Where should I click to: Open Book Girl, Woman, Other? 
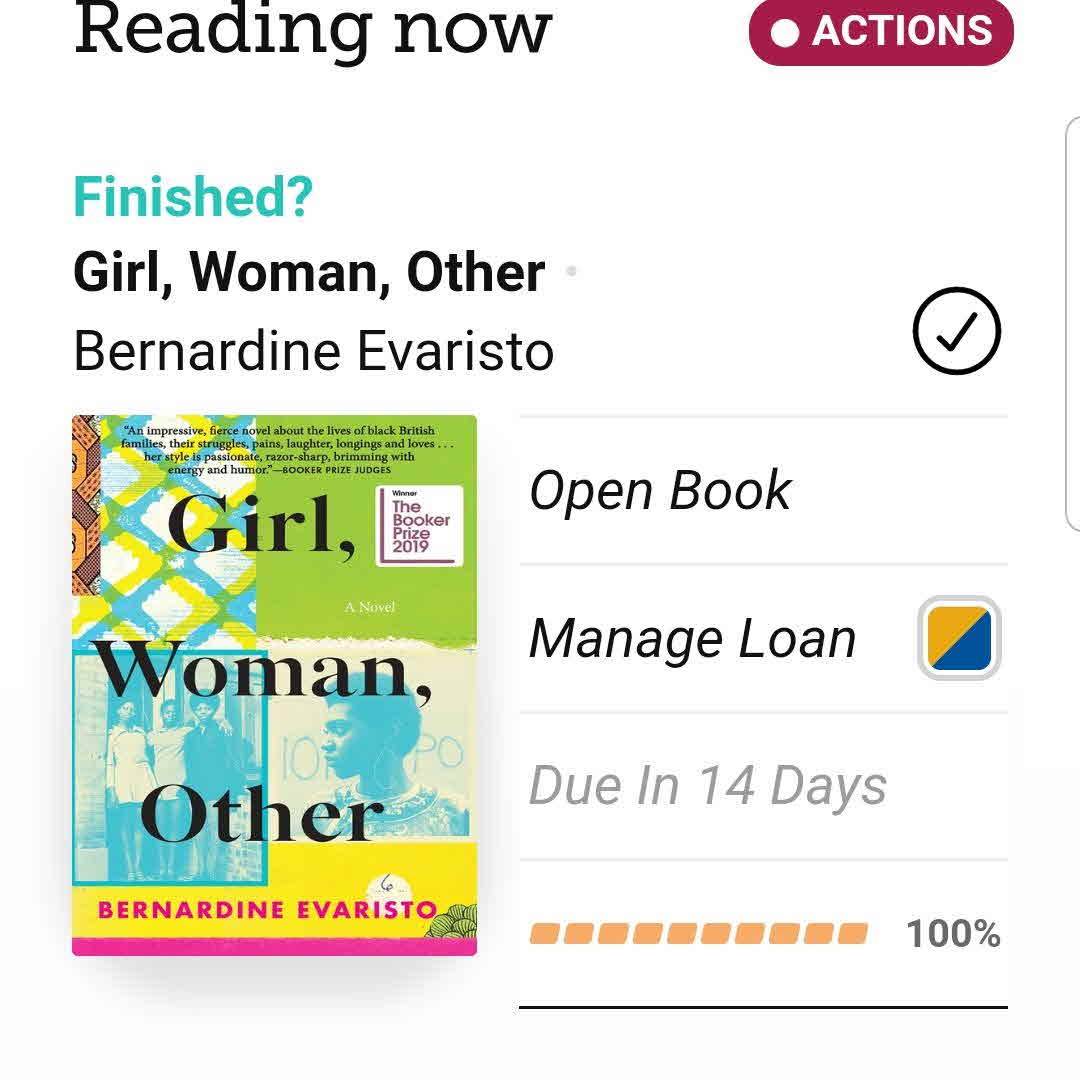[x=660, y=491]
